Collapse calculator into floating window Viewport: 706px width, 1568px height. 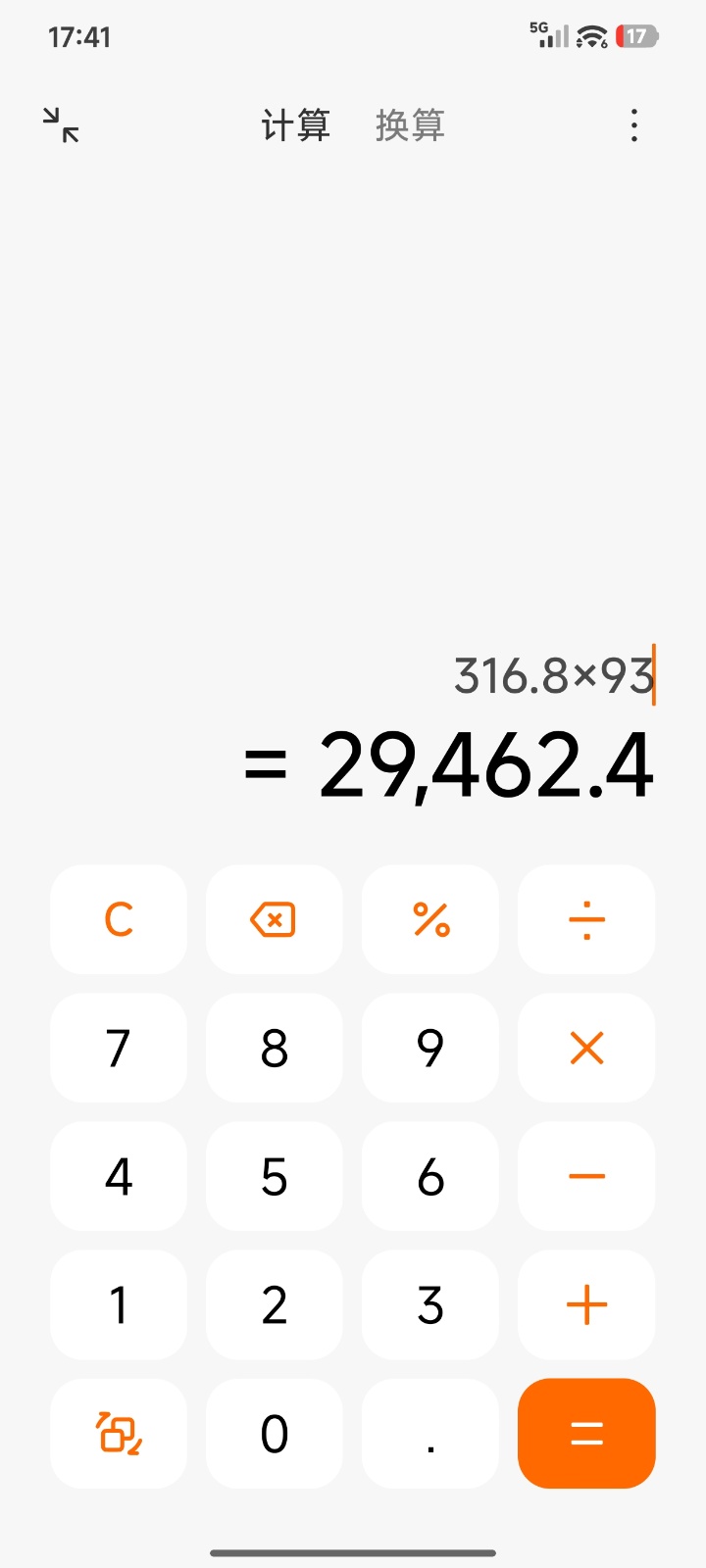pyautogui.click(x=61, y=125)
